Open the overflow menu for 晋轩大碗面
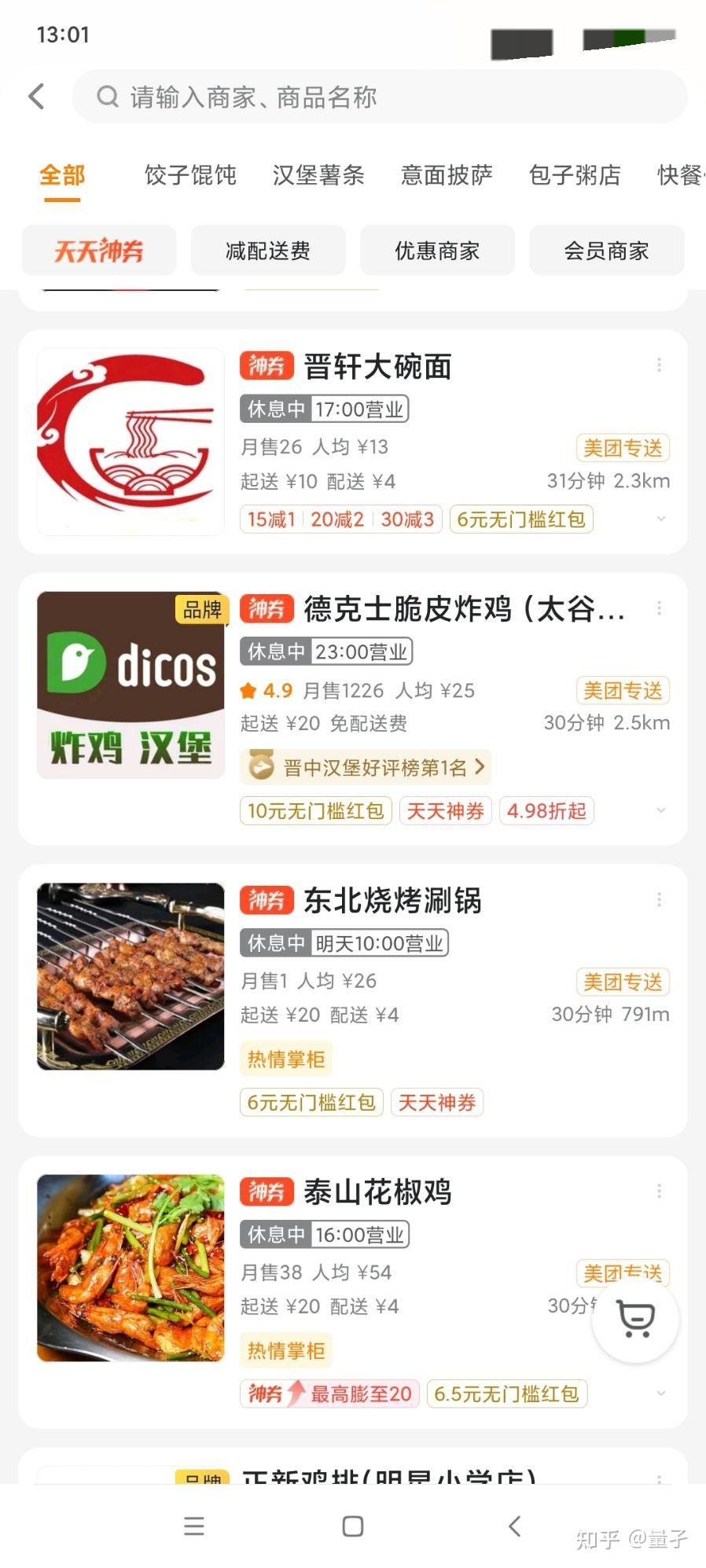 659,365
